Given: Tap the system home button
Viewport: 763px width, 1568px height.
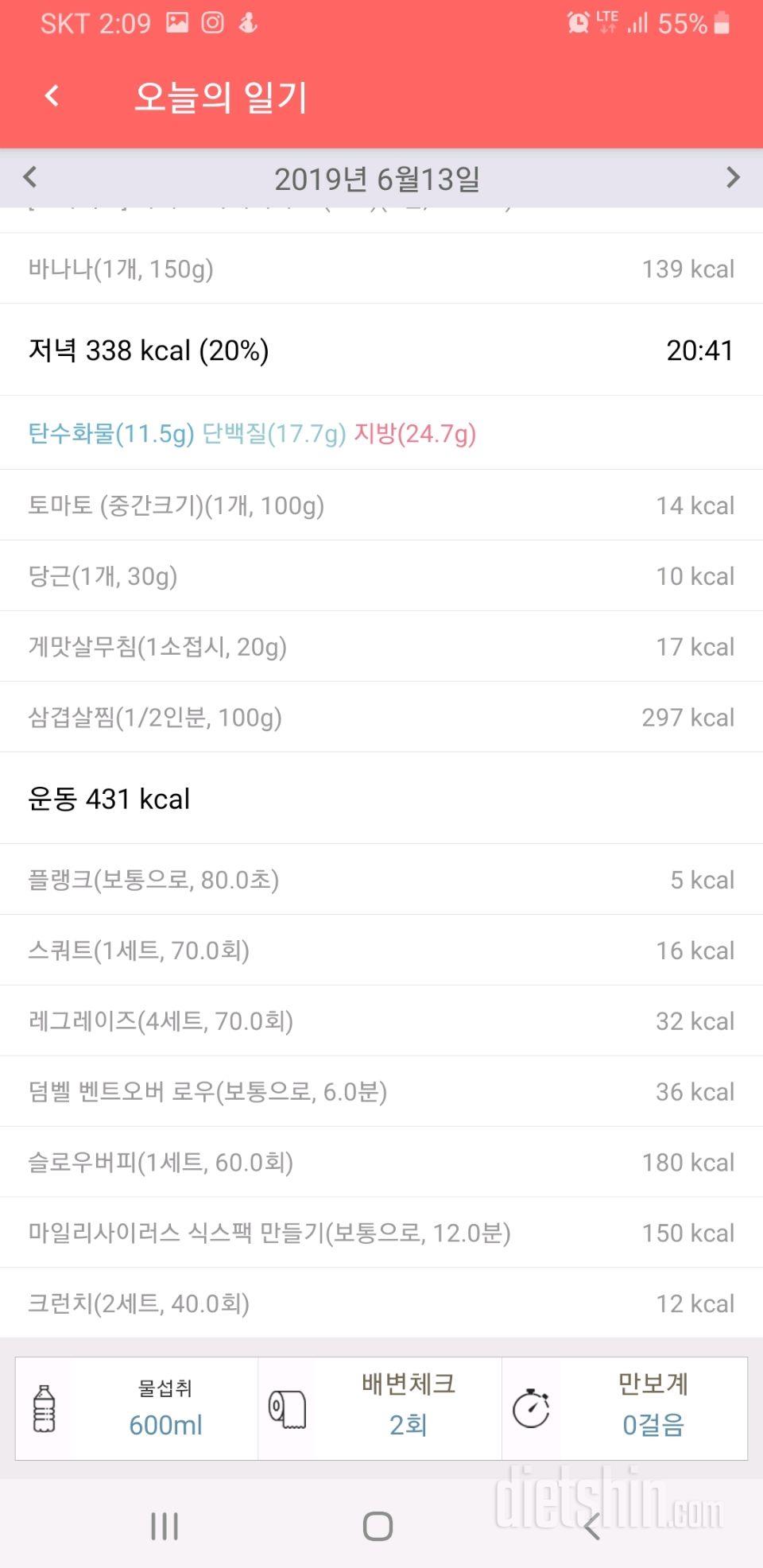Looking at the screenshot, I should click(x=378, y=1526).
